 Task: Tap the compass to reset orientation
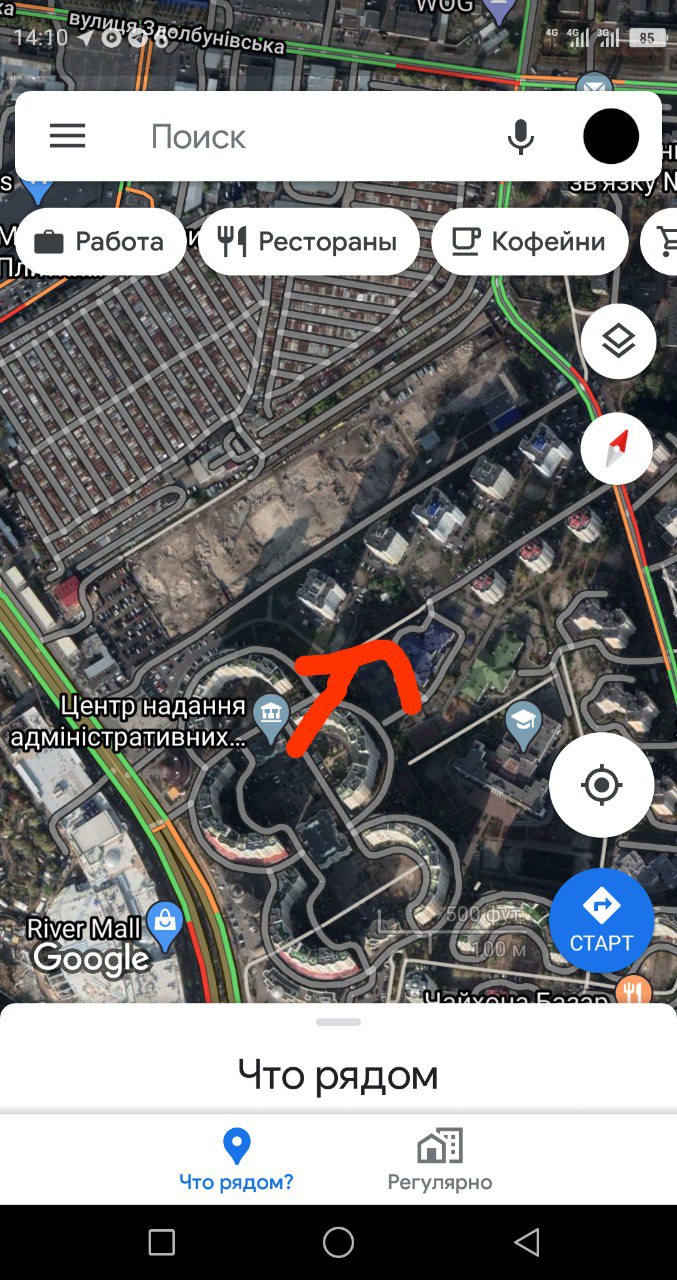pos(617,449)
